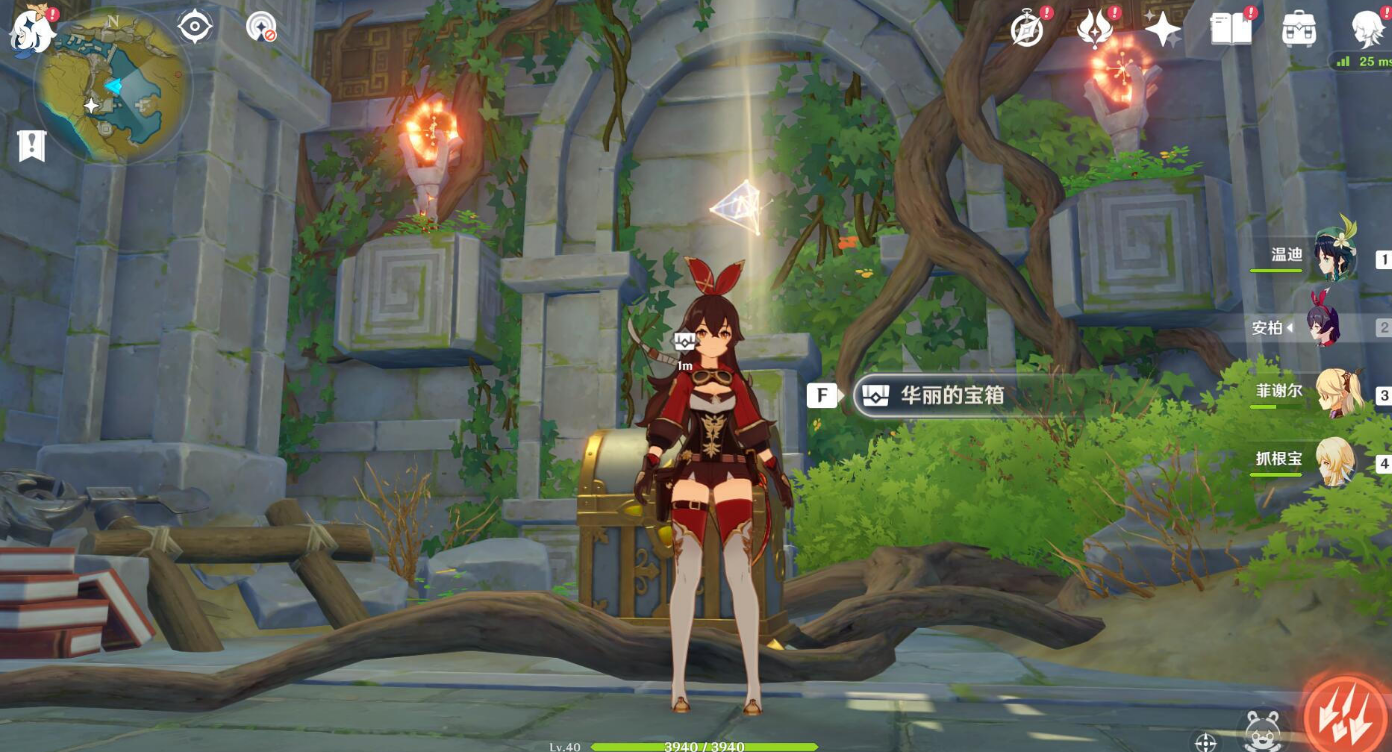Open the events compass icon
Screen dimensions: 1392x752
(1027, 29)
